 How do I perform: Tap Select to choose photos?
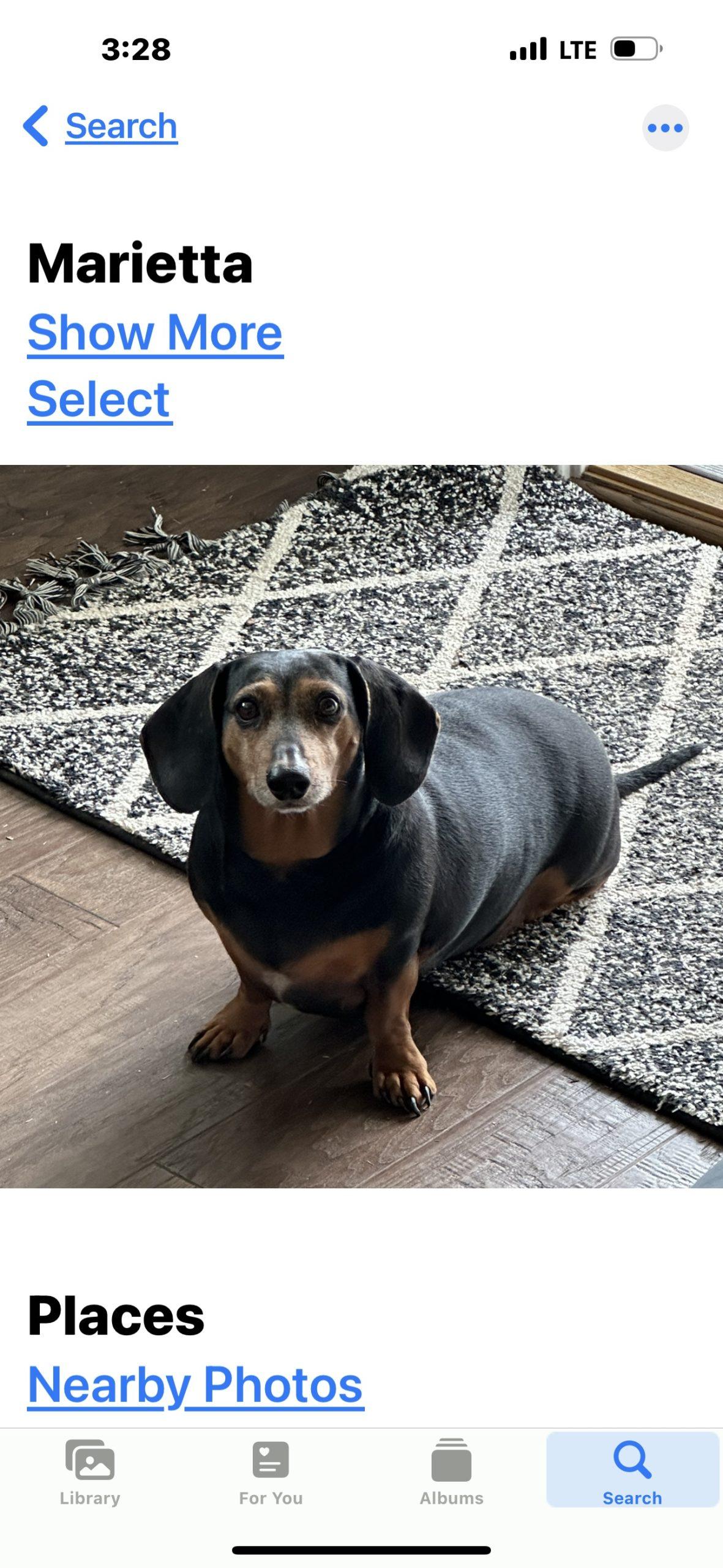point(100,399)
